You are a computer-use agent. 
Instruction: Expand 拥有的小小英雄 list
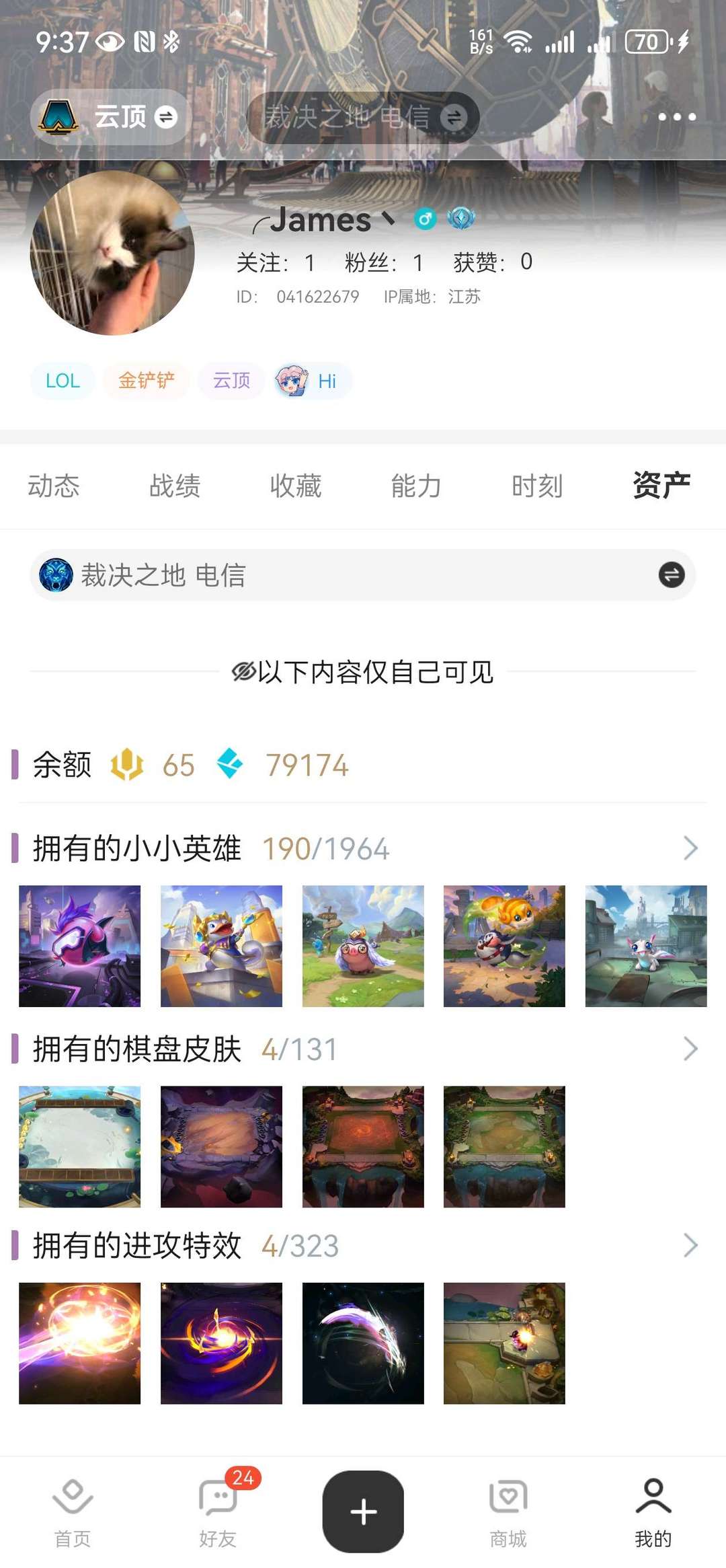(x=690, y=848)
